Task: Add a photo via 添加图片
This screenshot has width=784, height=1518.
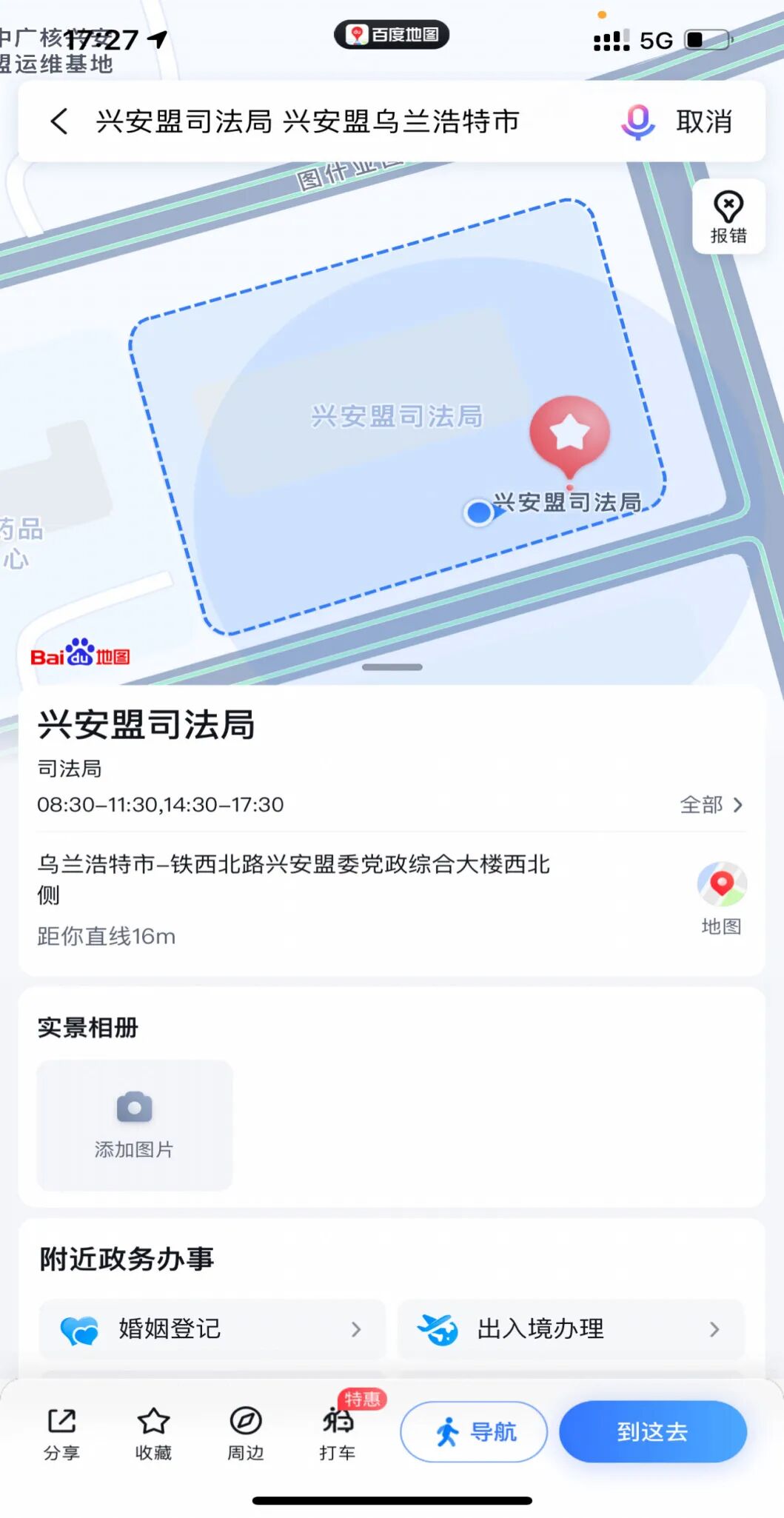Action: [x=134, y=1124]
